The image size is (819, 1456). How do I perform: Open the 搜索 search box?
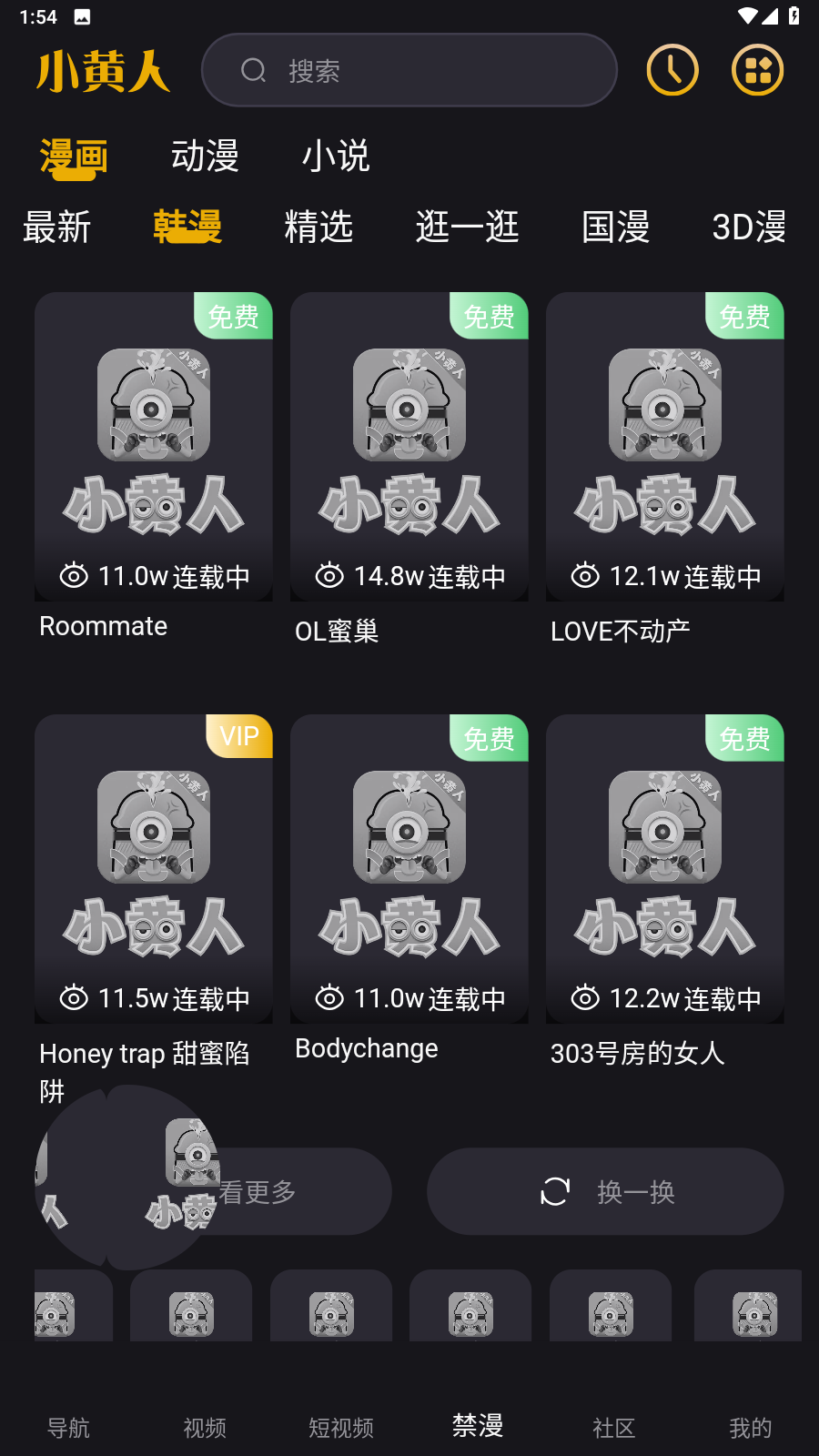409,70
